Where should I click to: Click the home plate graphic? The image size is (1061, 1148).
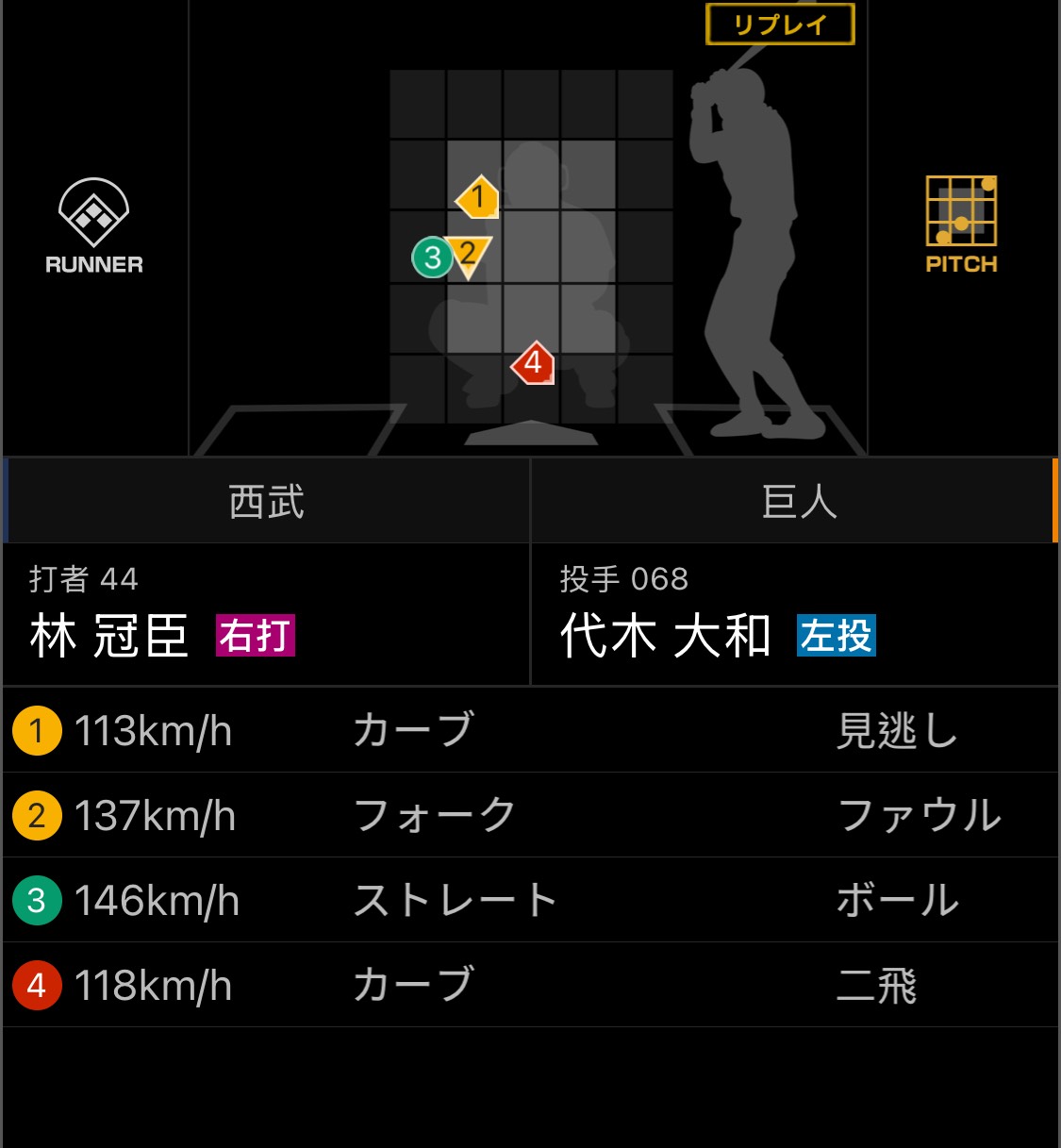click(531, 436)
